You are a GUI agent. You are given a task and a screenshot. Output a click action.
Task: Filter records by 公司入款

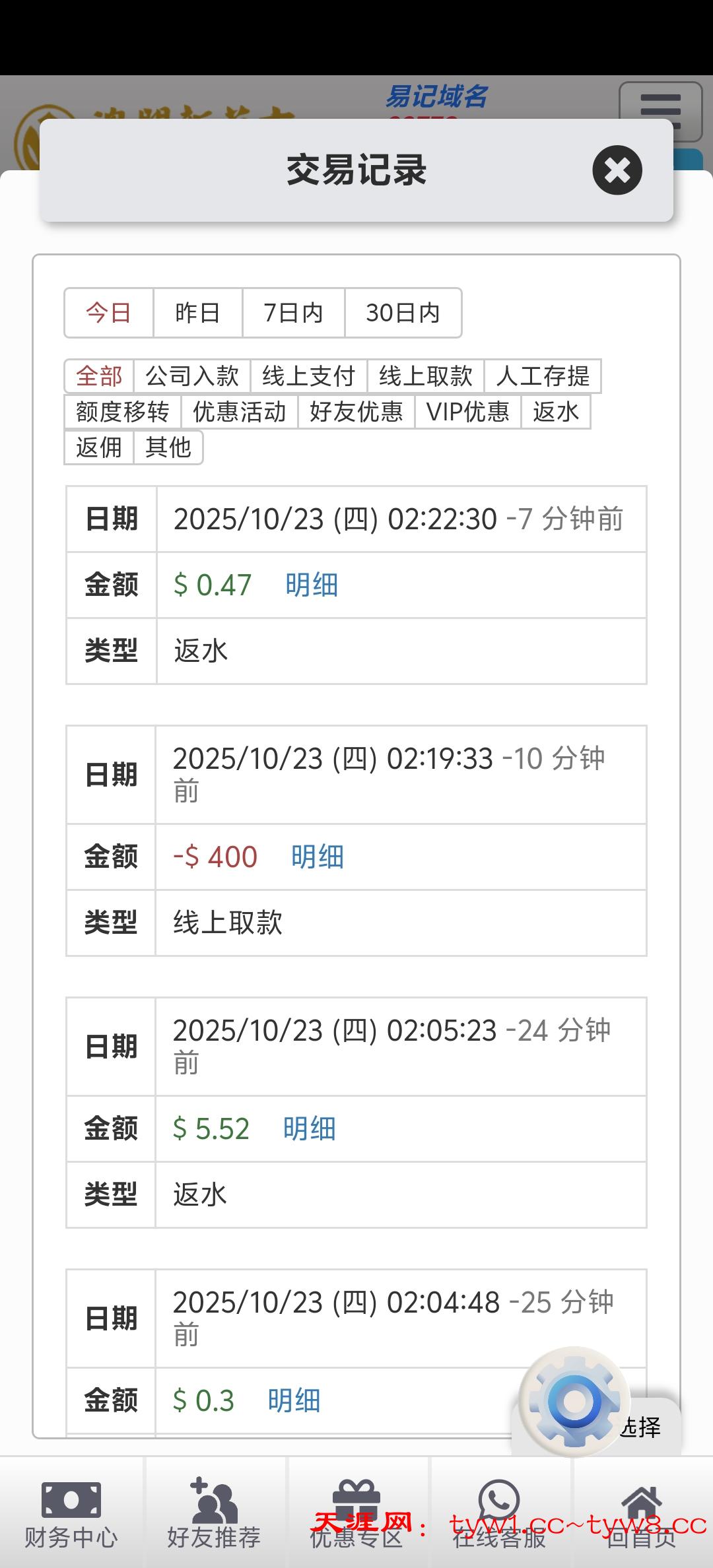(x=191, y=376)
